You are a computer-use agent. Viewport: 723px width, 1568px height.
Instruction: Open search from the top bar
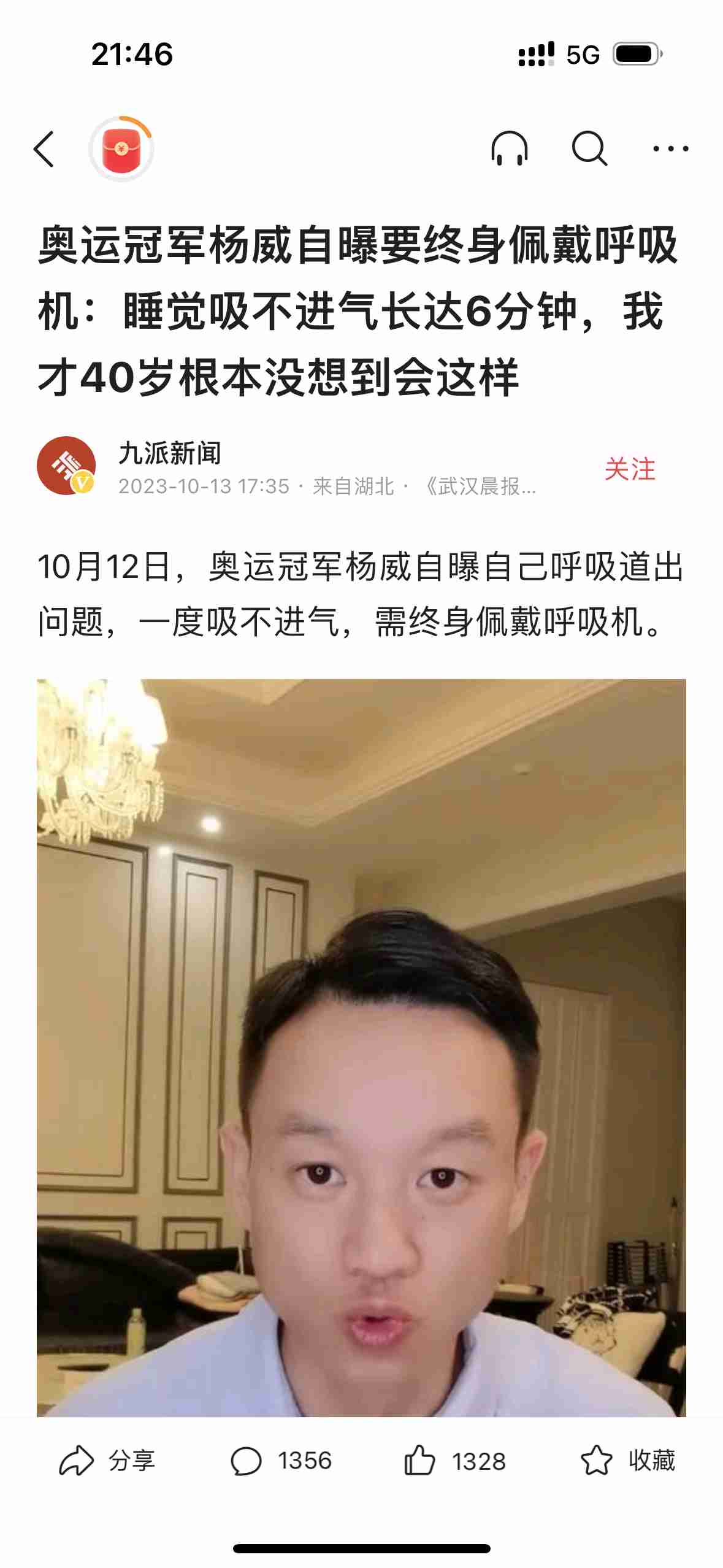tap(589, 149)
